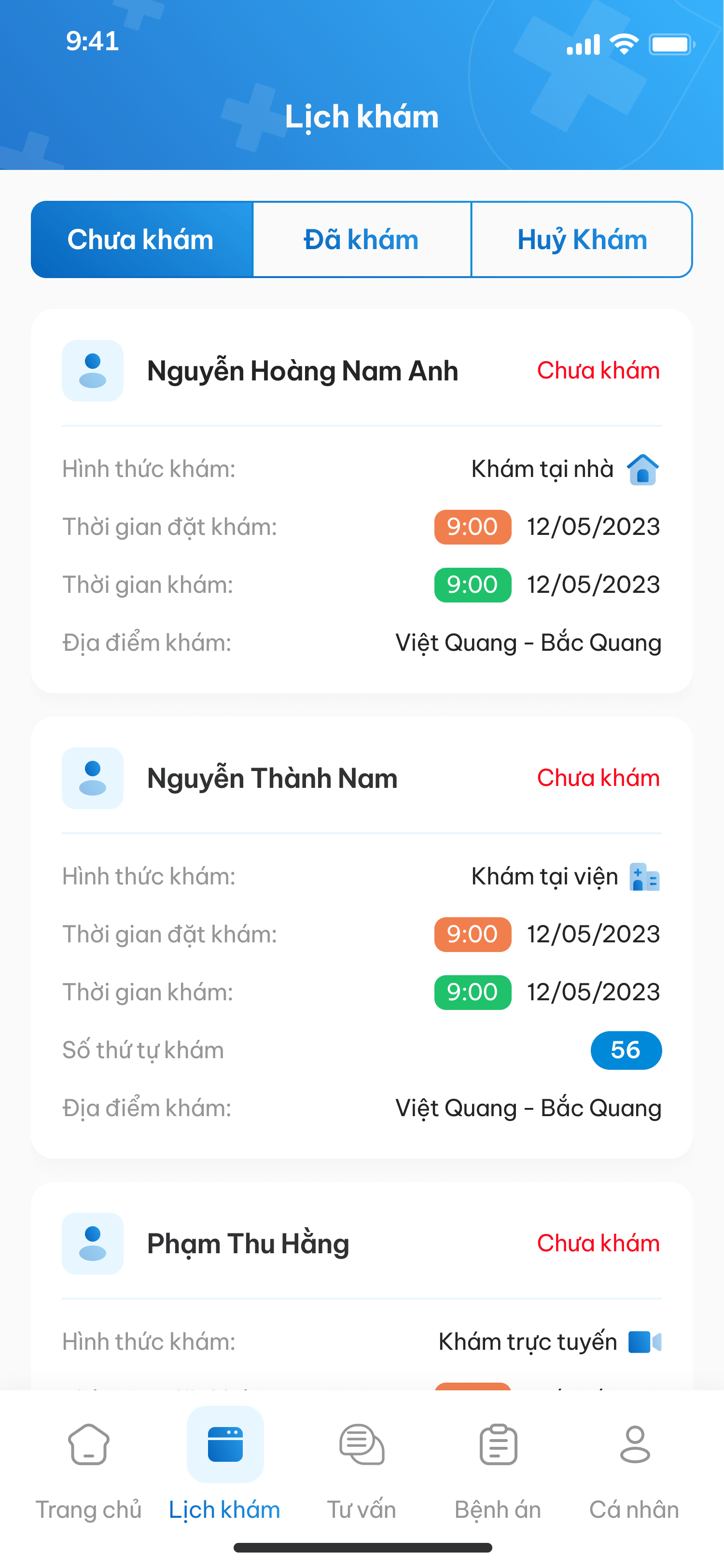Viewport: 724px width, 1568px height.
Task: Open Phạm Thu Hằng's appointment card
Action: click(x=362, y=1286)
